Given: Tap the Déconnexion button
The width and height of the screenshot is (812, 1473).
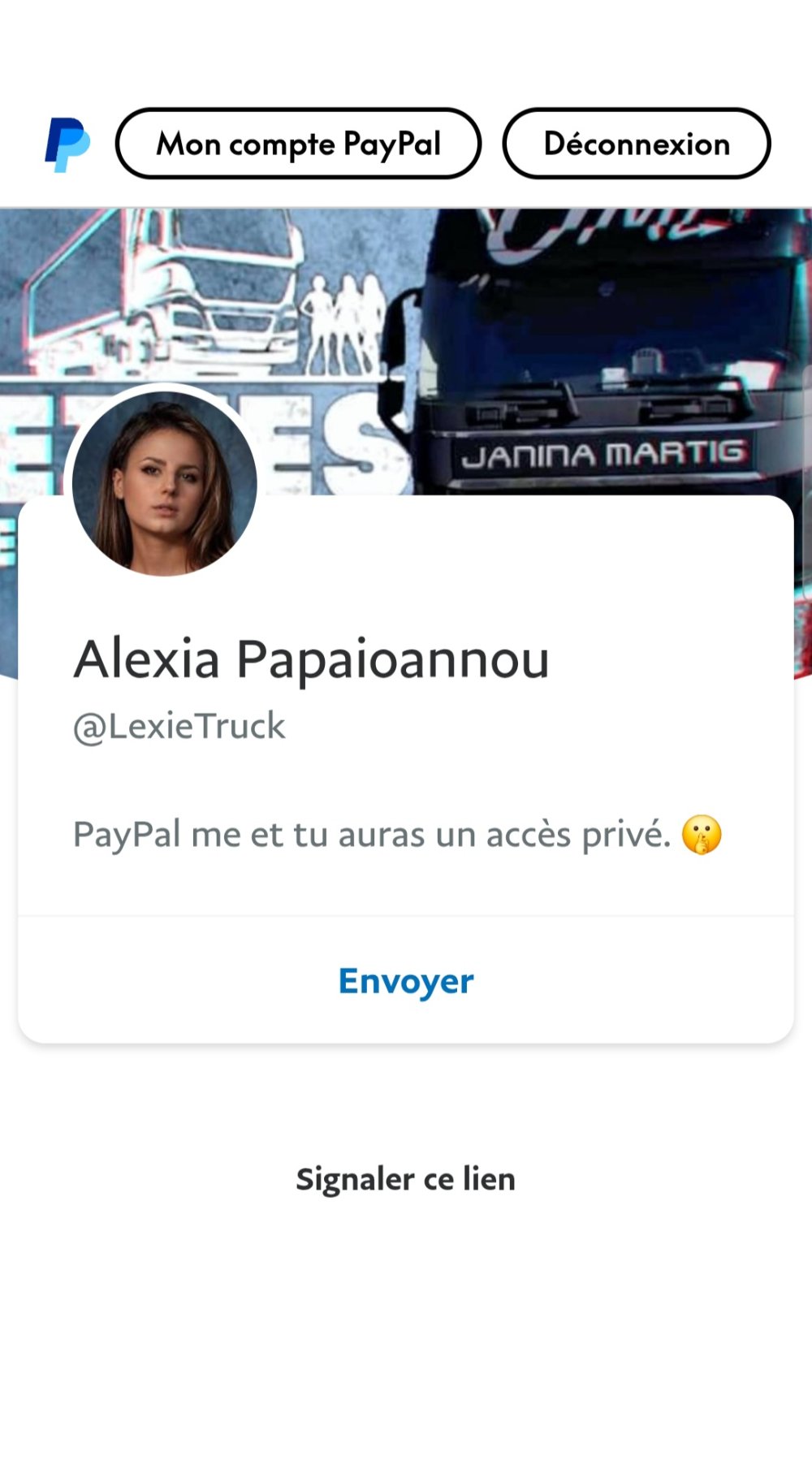Looking at the screenshot, I should pyautogui.click(x=636, y=144).
